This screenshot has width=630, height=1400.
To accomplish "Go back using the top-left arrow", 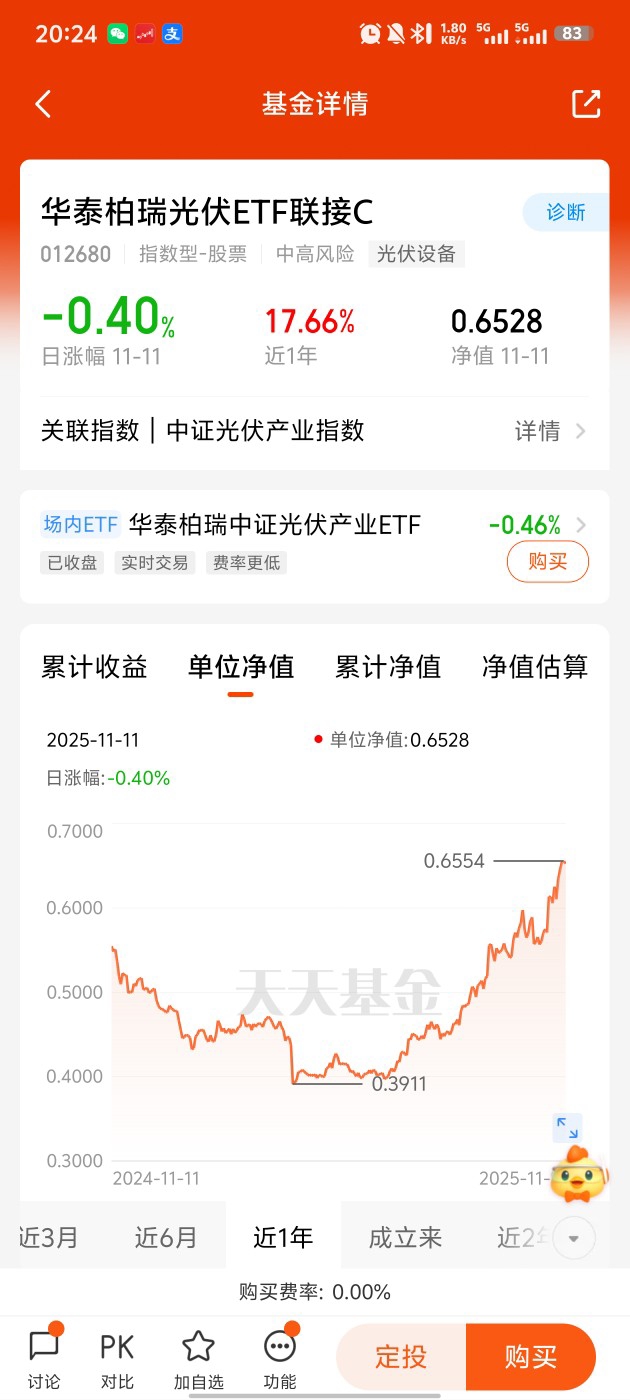I will click(x=43, y=104).
